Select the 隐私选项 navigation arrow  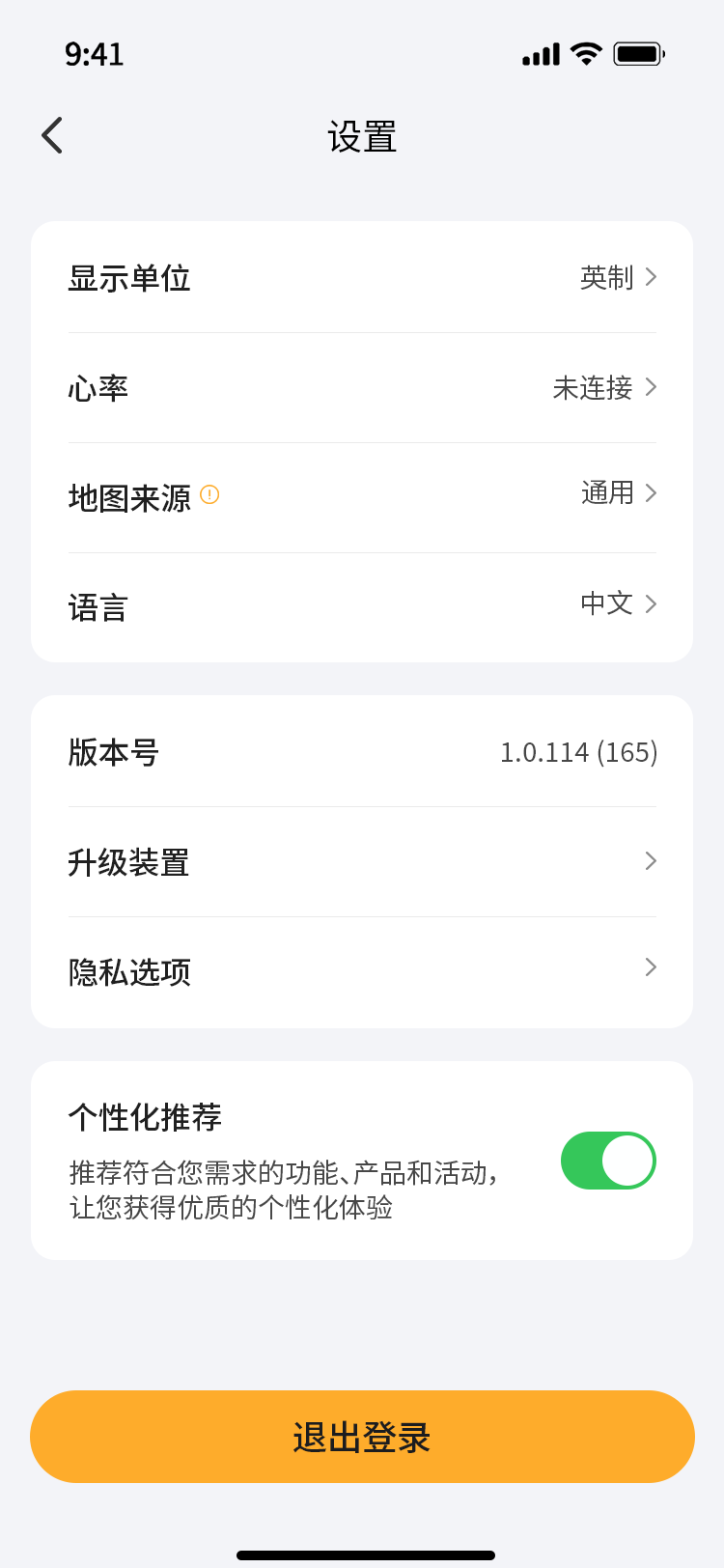tap(651, 966)
